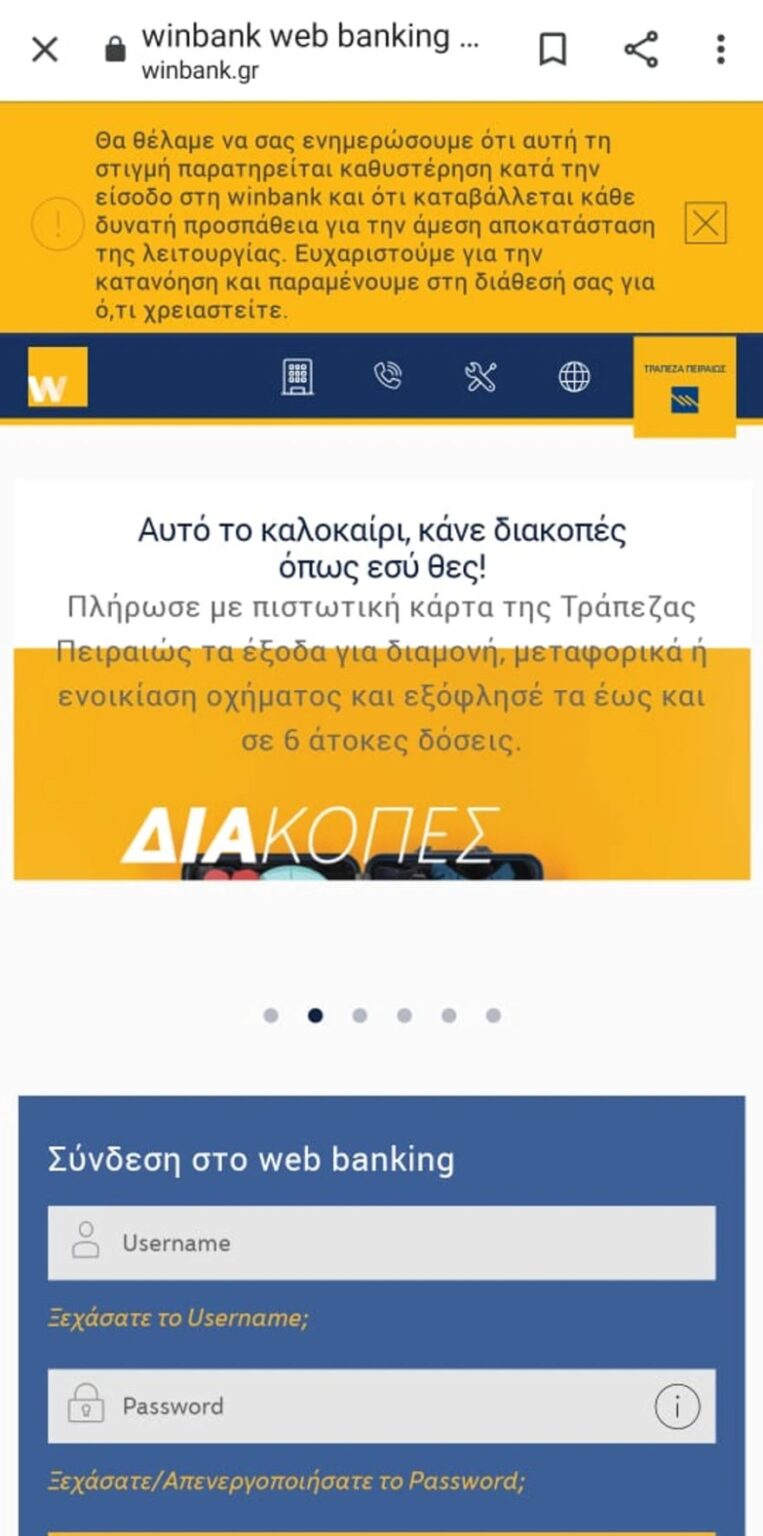Open Ξεχάσατε/Απενεργοποιήσατε το Password link

pos(286,1481)
